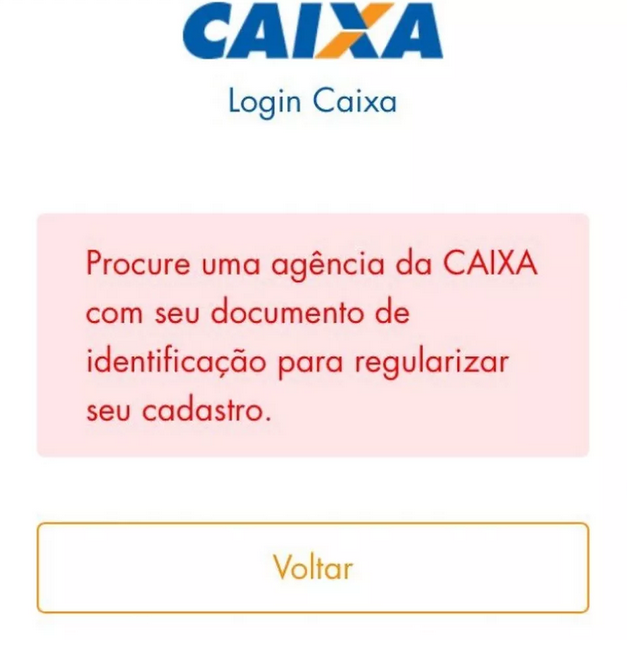Tap the Voltar button

tap(313, 567)
